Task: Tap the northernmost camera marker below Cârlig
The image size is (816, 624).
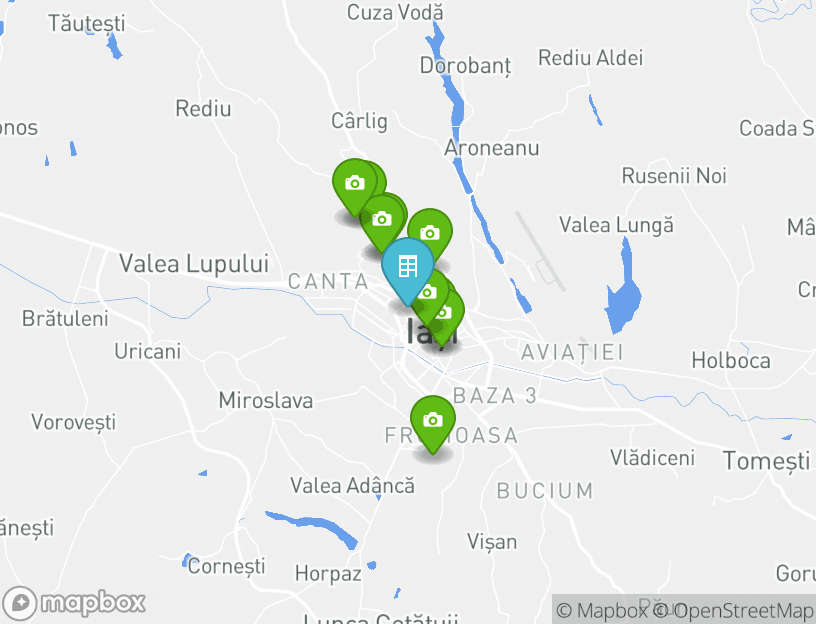Action: (353, 184)
